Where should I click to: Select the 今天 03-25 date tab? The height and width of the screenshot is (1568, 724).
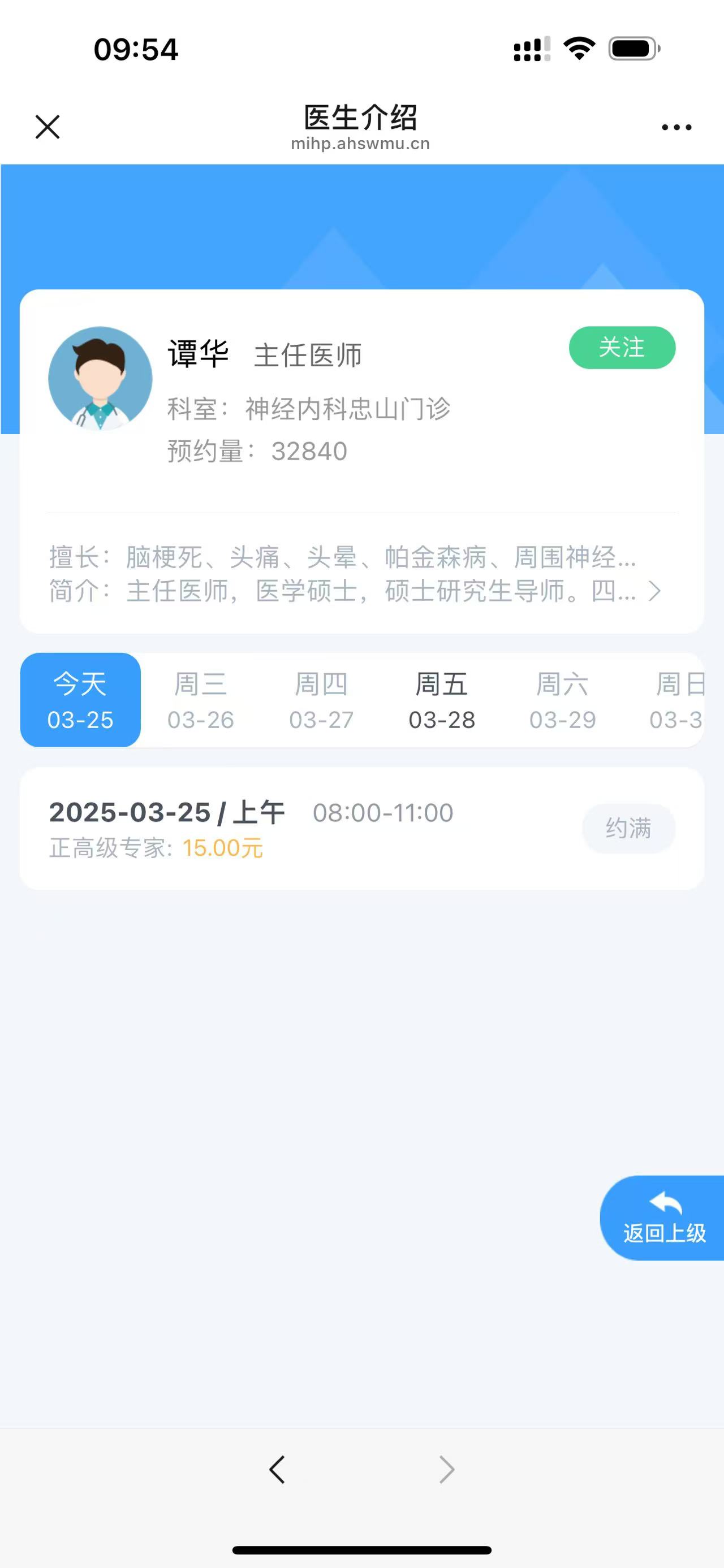coord(80,700)
